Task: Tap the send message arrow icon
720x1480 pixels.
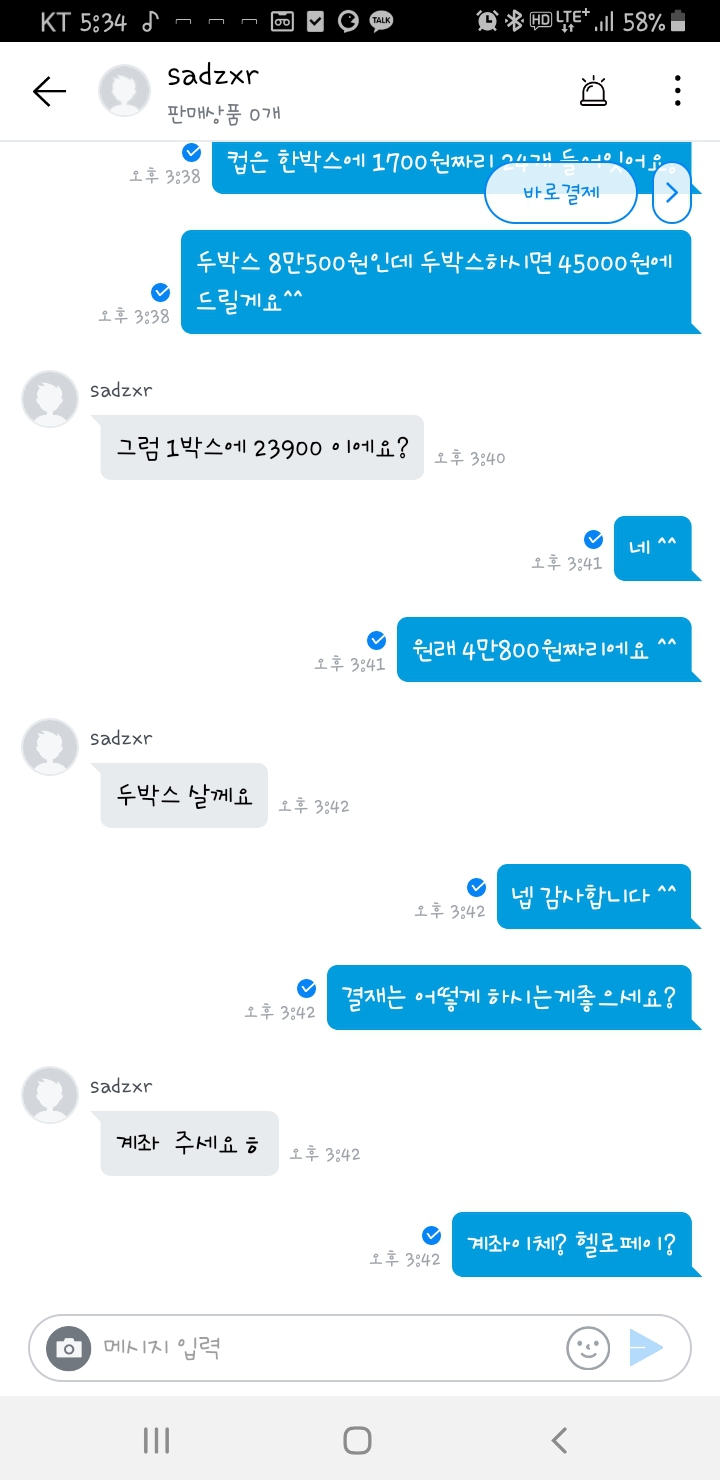Action: click(x=650, y=1348)
